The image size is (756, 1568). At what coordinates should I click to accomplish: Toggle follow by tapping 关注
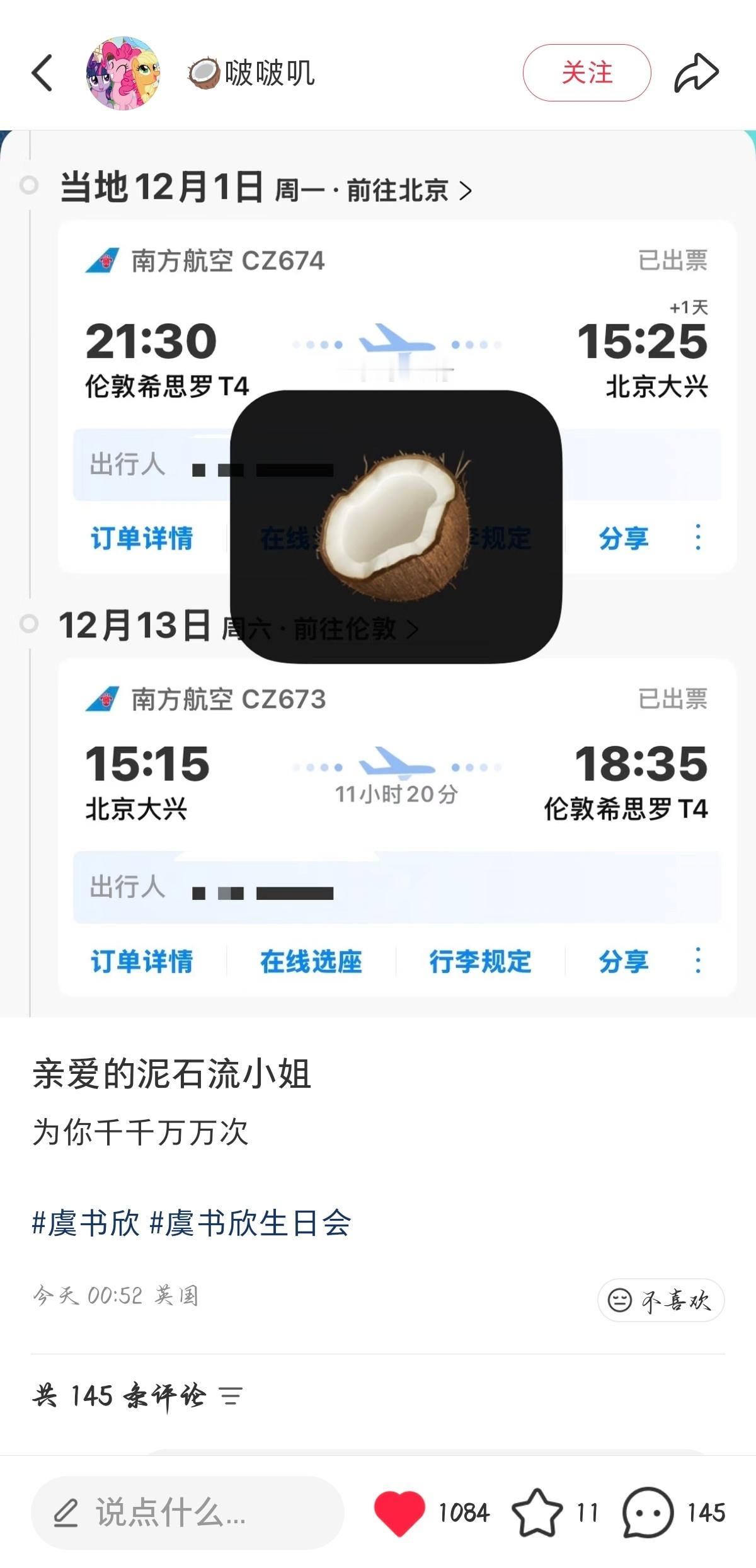[587, 71]
